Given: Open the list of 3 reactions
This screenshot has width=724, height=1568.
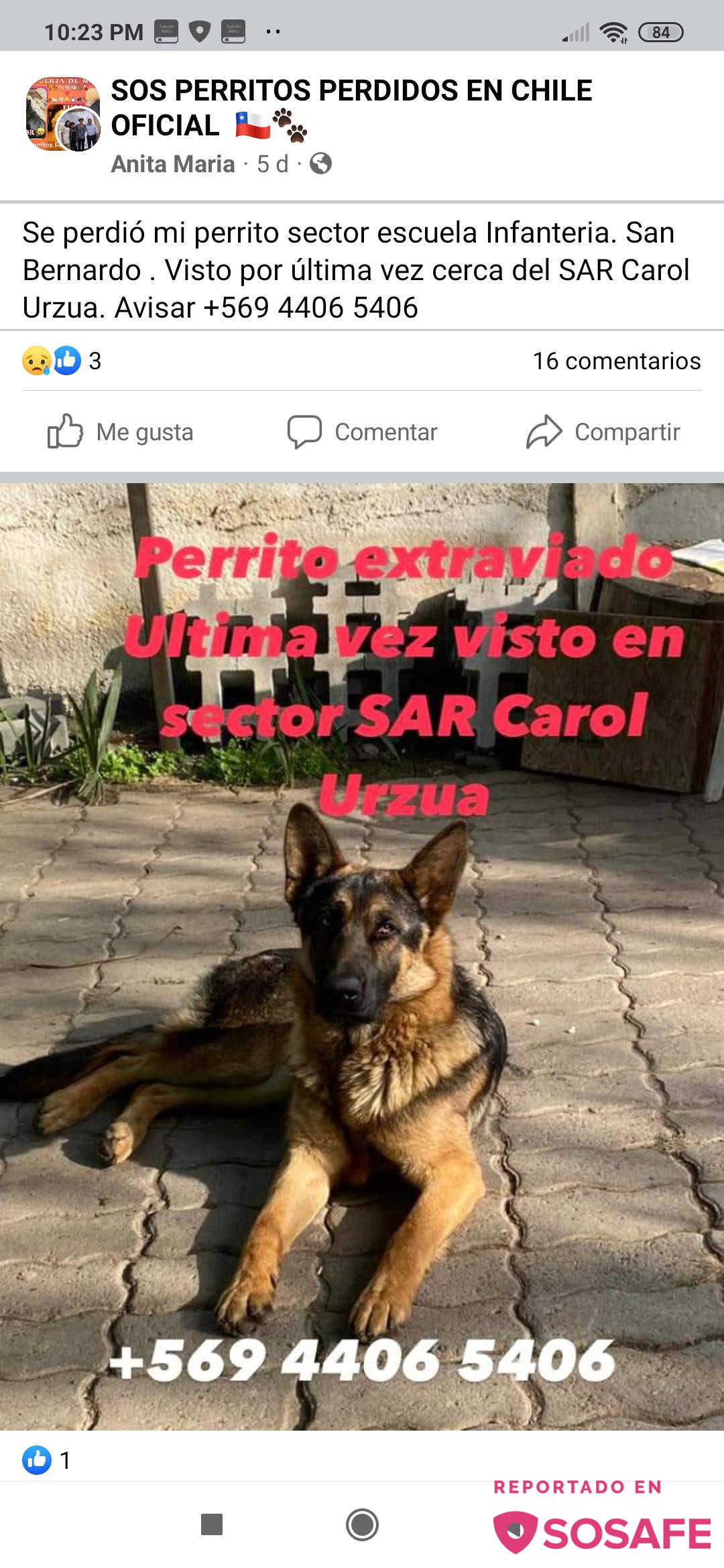Looking at the screenshot, I should (x=62, y=361).
